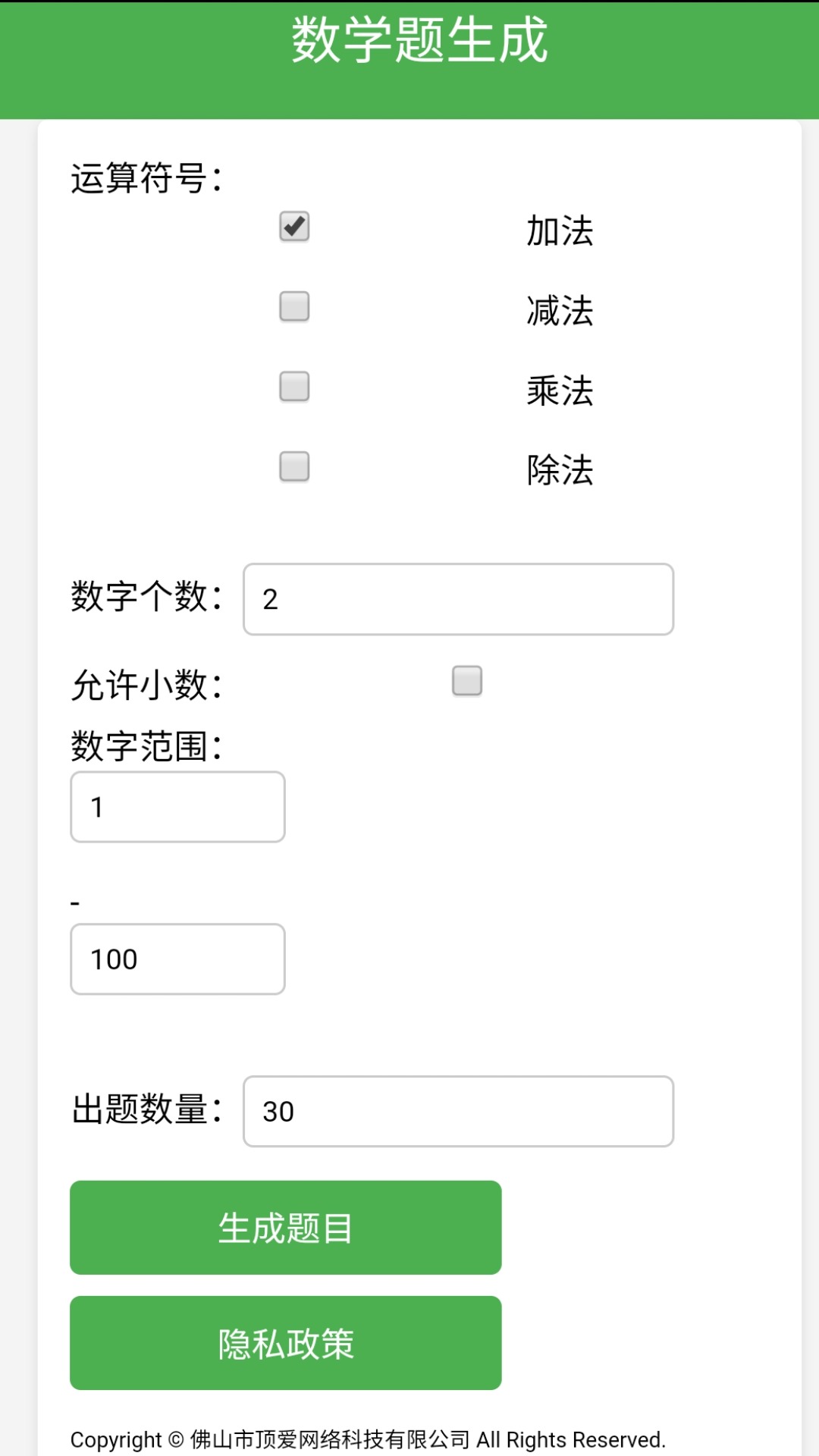The width and height of the screenshot is (819, 1456).
Task: Check the 乘法 multiplication checkbox
Action: 293,388
